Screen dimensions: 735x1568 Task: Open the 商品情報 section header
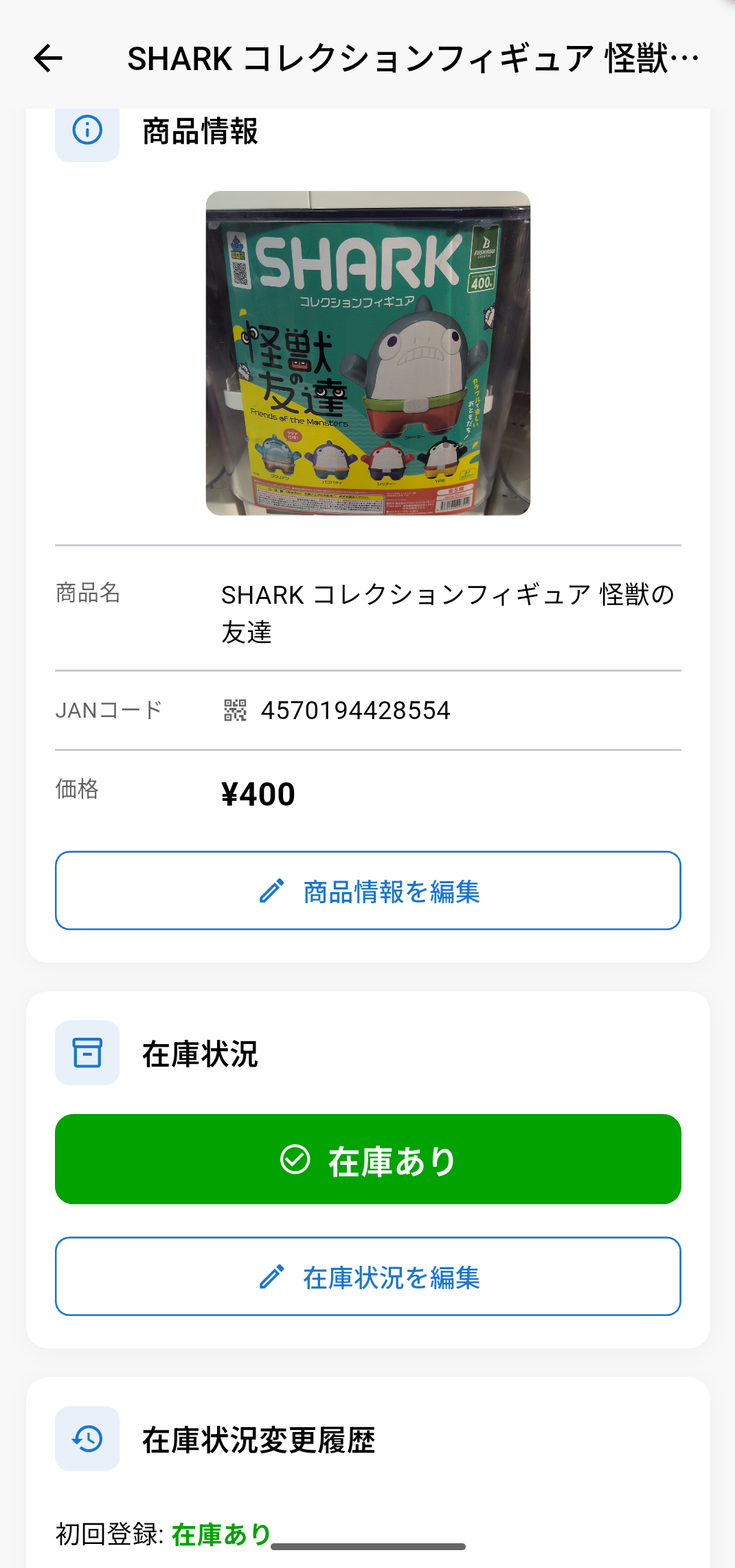[199, 130]
